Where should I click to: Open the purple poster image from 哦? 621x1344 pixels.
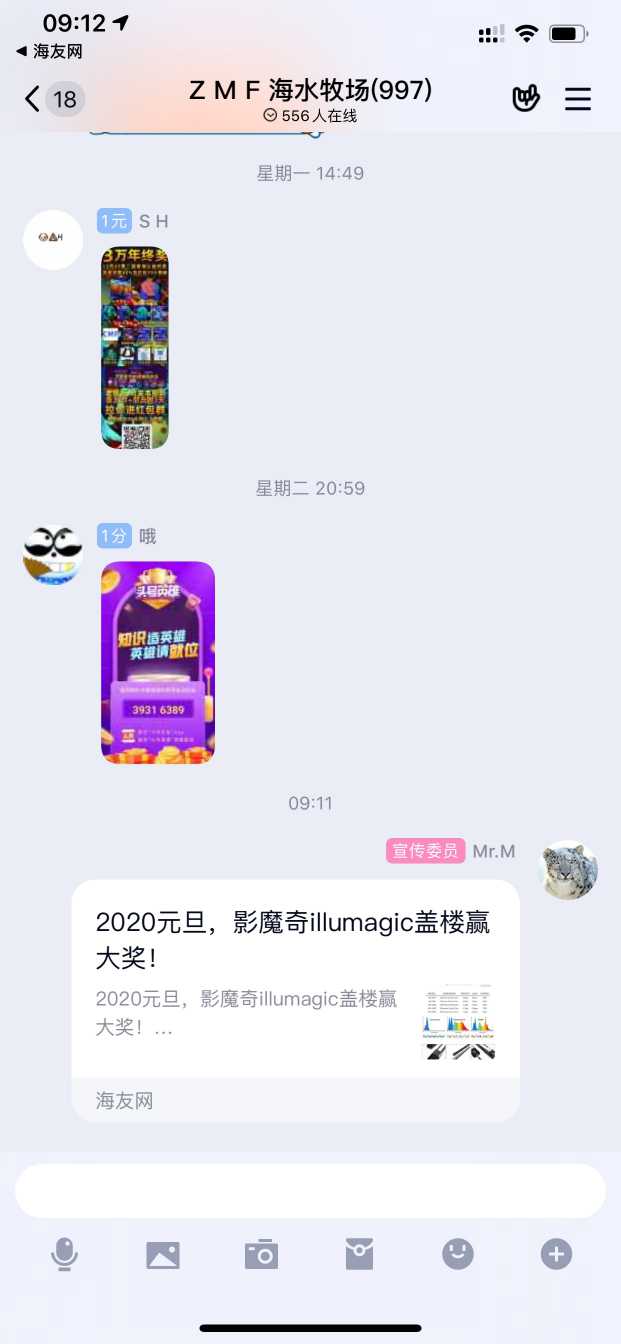[x=158, y=662]
